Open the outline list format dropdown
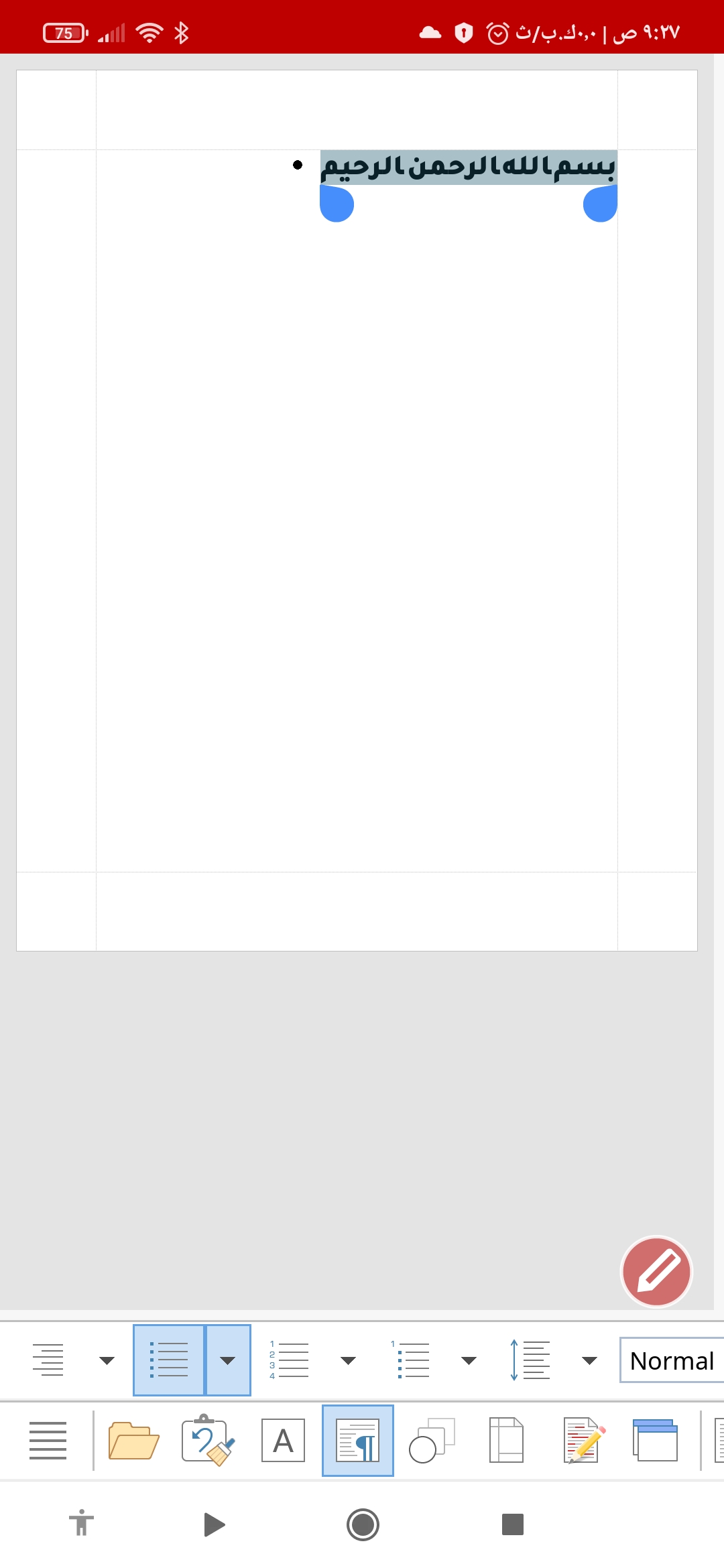Screen dimensions: 724x1568 [469, 1360]
